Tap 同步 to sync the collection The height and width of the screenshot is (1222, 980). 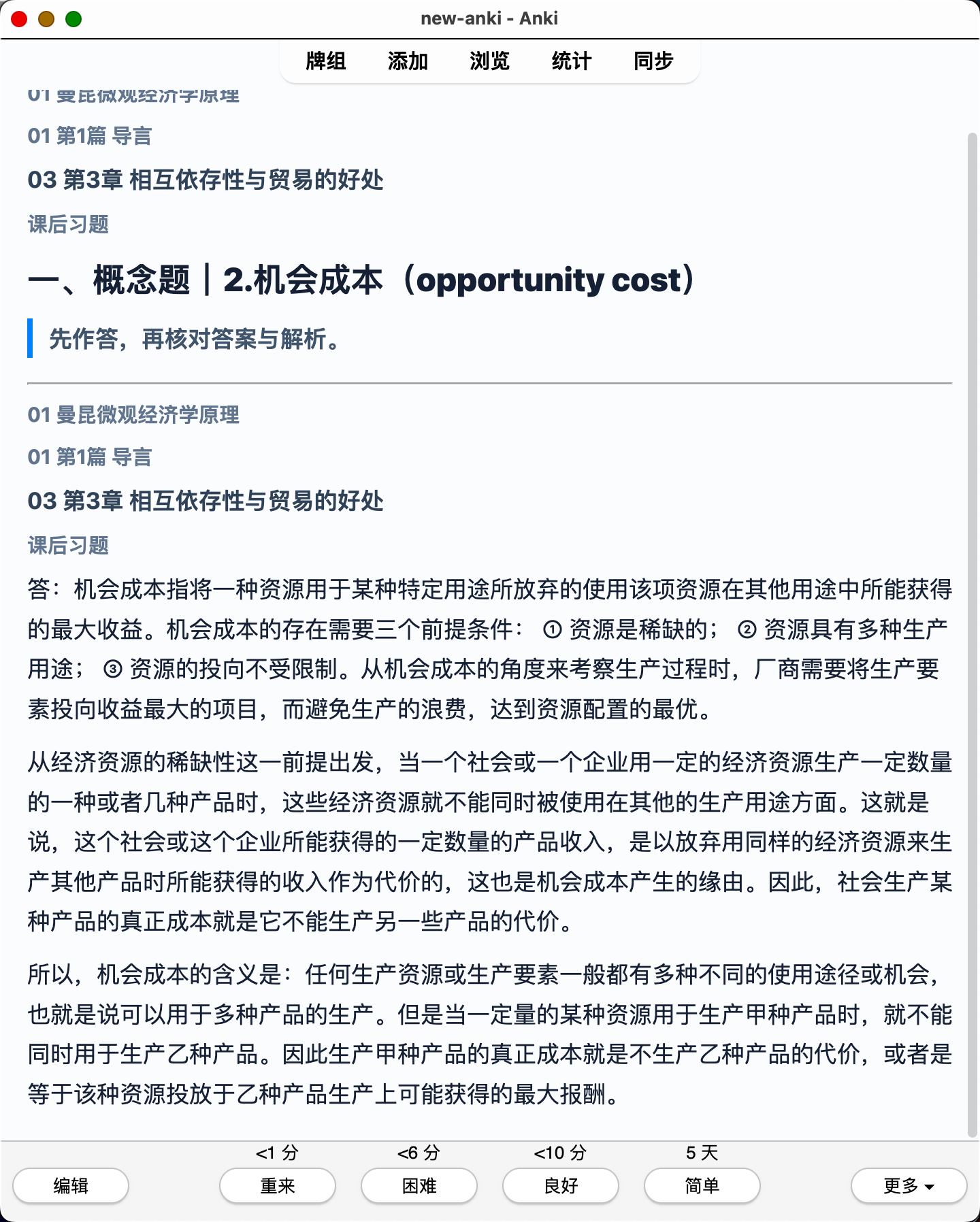coord(653,61)
